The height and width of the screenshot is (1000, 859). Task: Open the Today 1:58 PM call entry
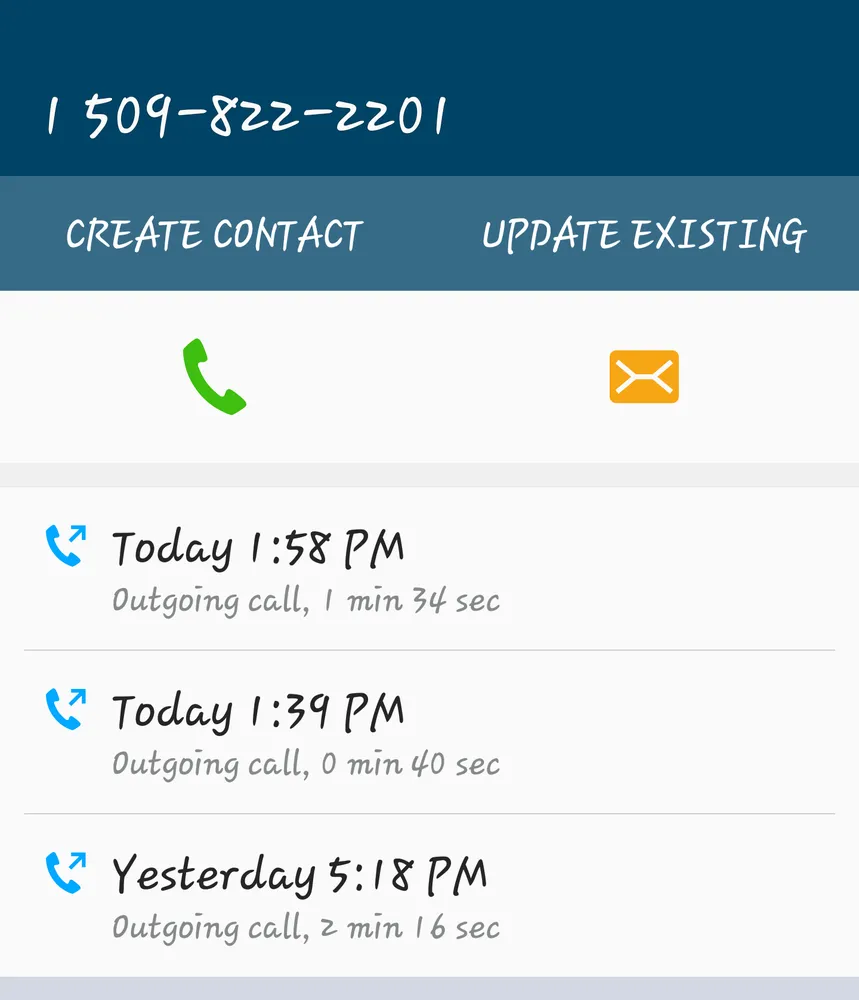(429, 569)
